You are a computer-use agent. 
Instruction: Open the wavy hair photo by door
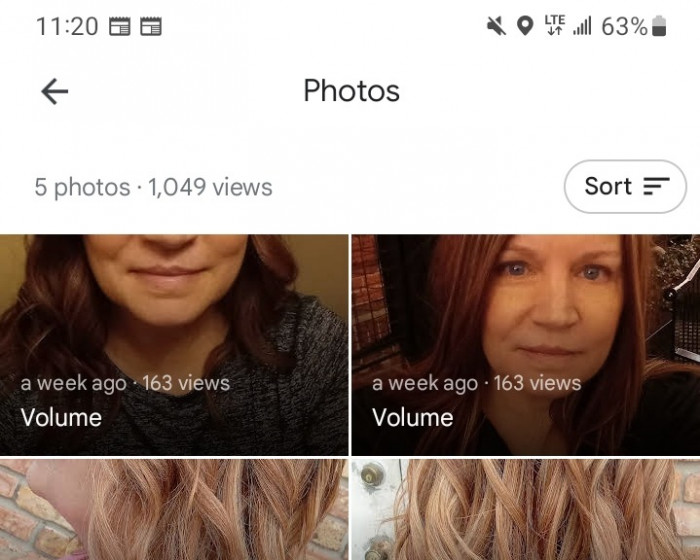(525, 510)
